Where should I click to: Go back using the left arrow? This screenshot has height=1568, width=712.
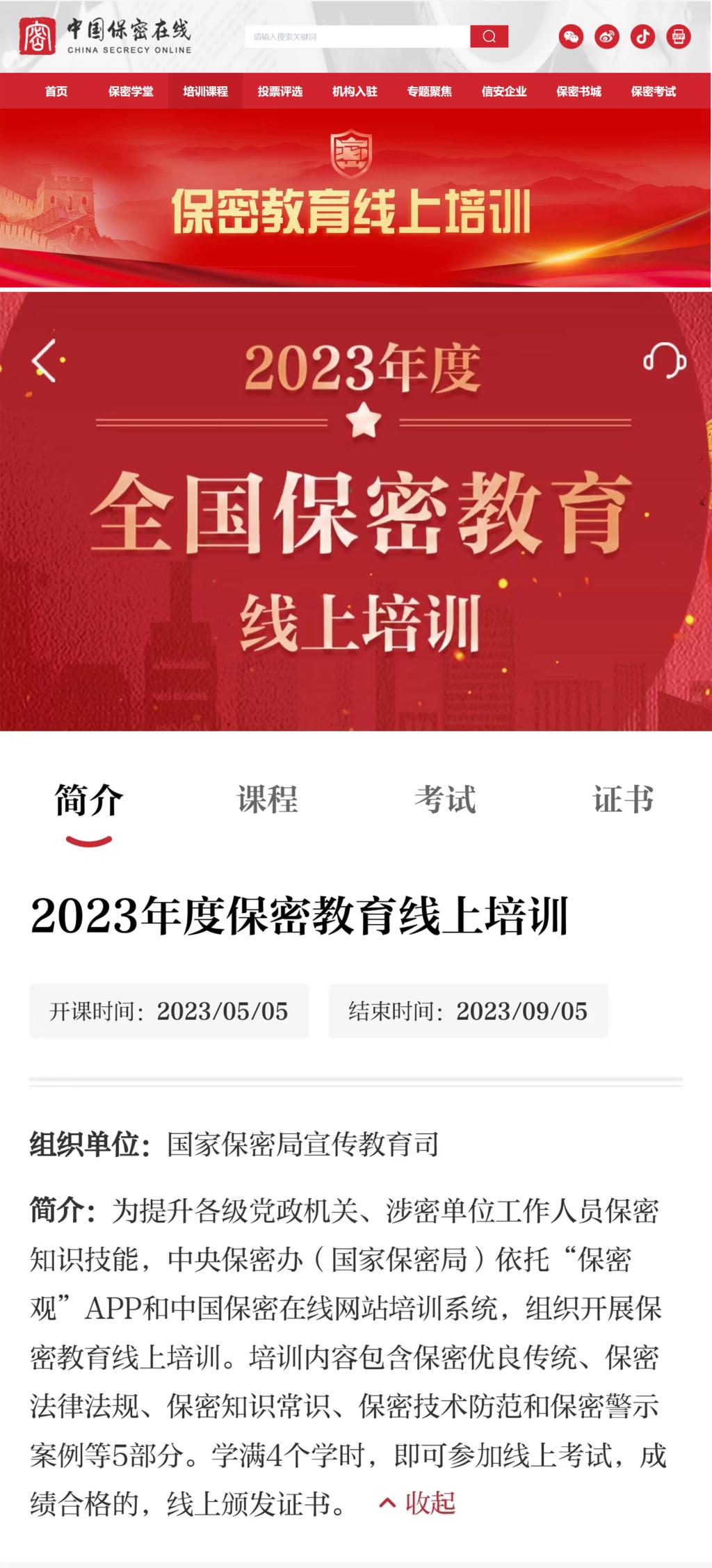(44, 360)
